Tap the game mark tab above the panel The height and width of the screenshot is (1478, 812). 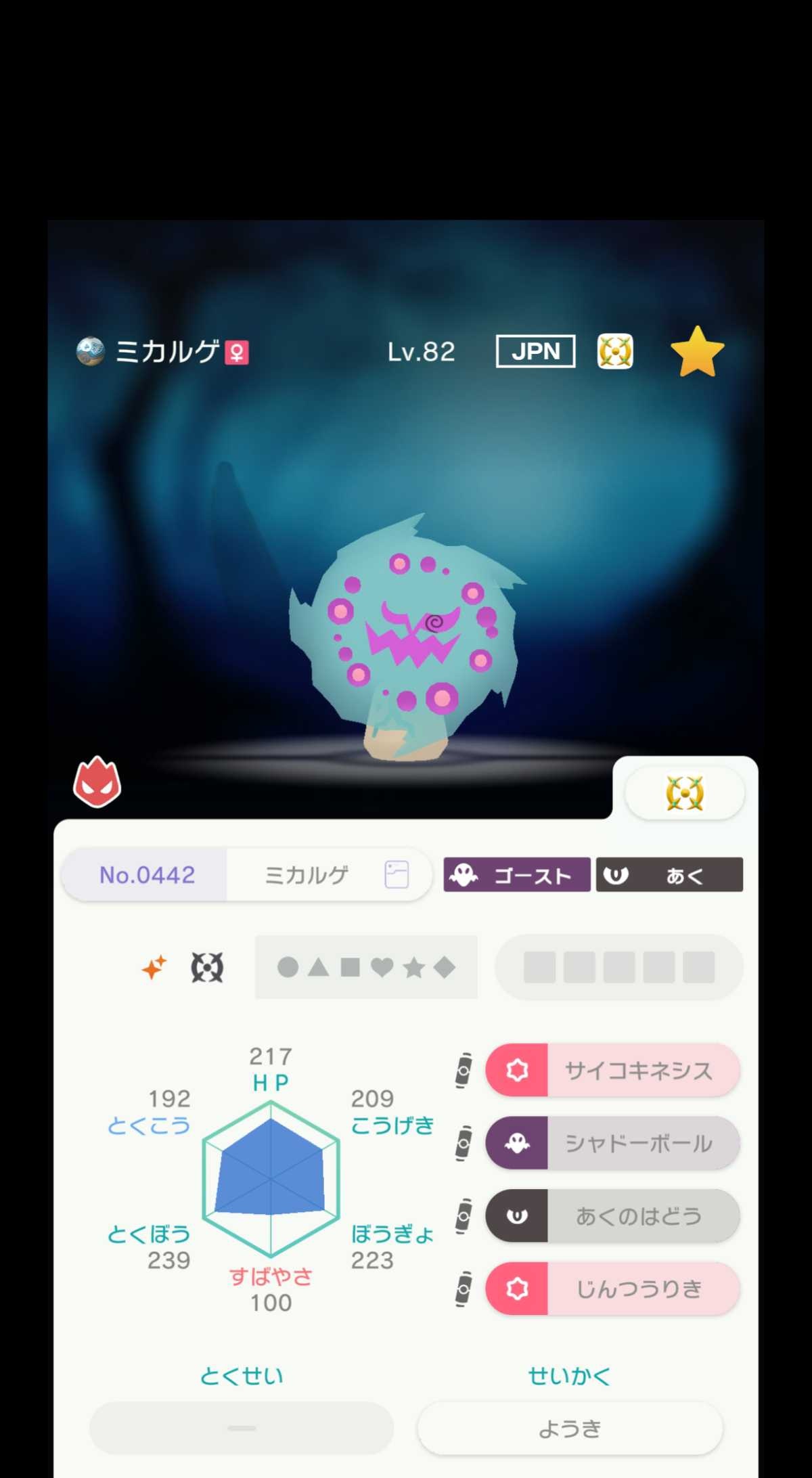(685, 792)
